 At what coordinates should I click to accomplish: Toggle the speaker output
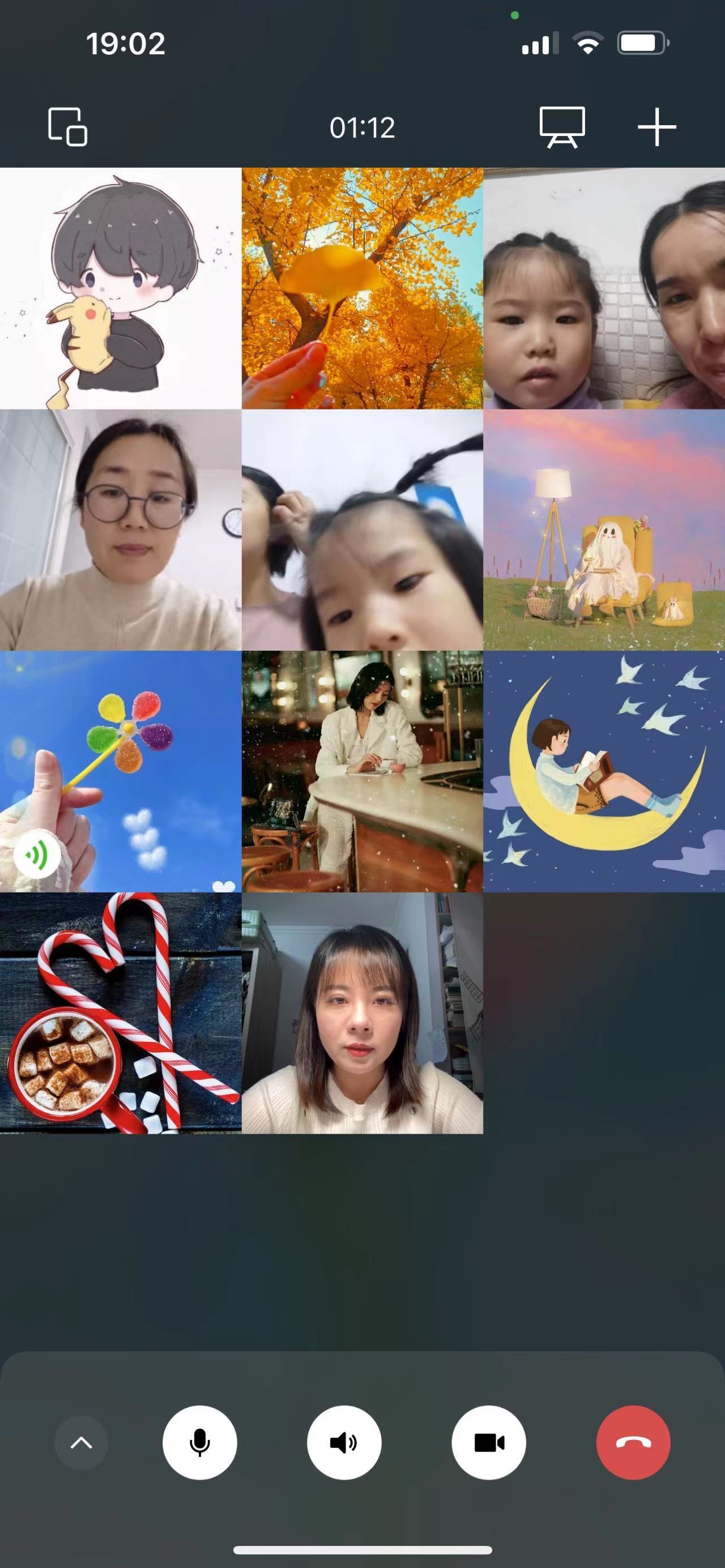coord(344,1443)
